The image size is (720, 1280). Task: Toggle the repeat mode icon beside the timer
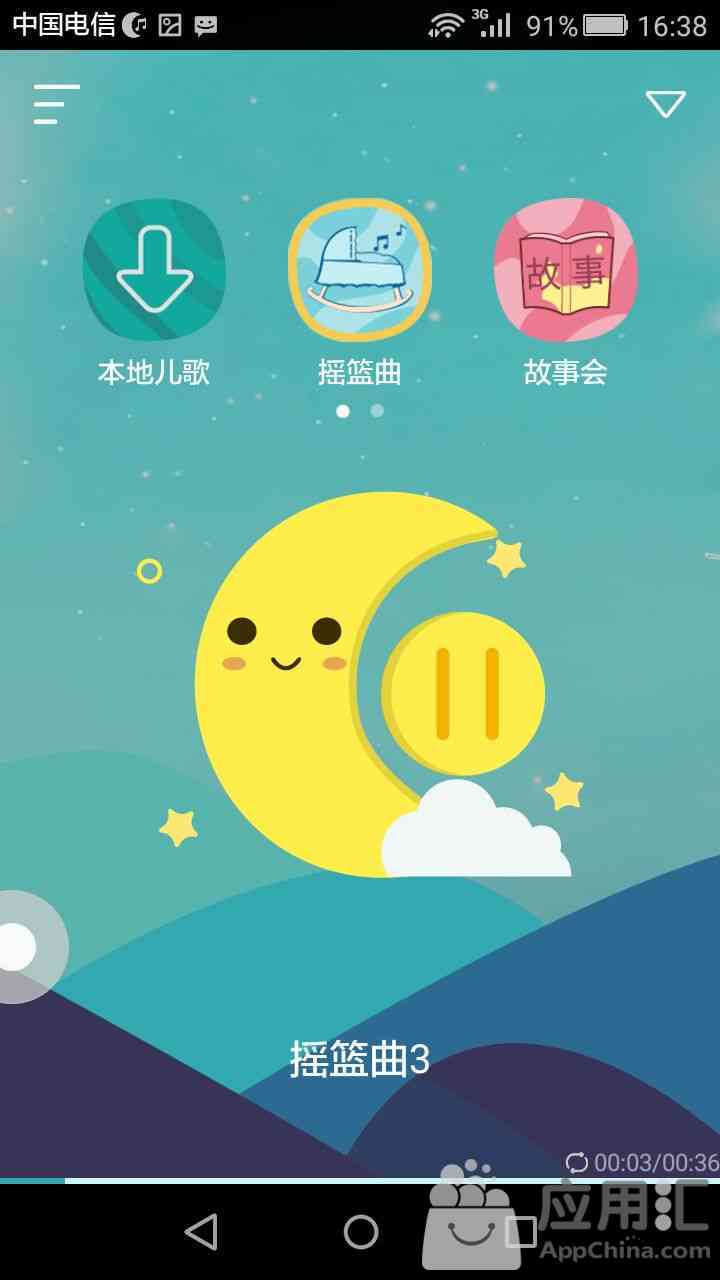tap(577, 1162)
